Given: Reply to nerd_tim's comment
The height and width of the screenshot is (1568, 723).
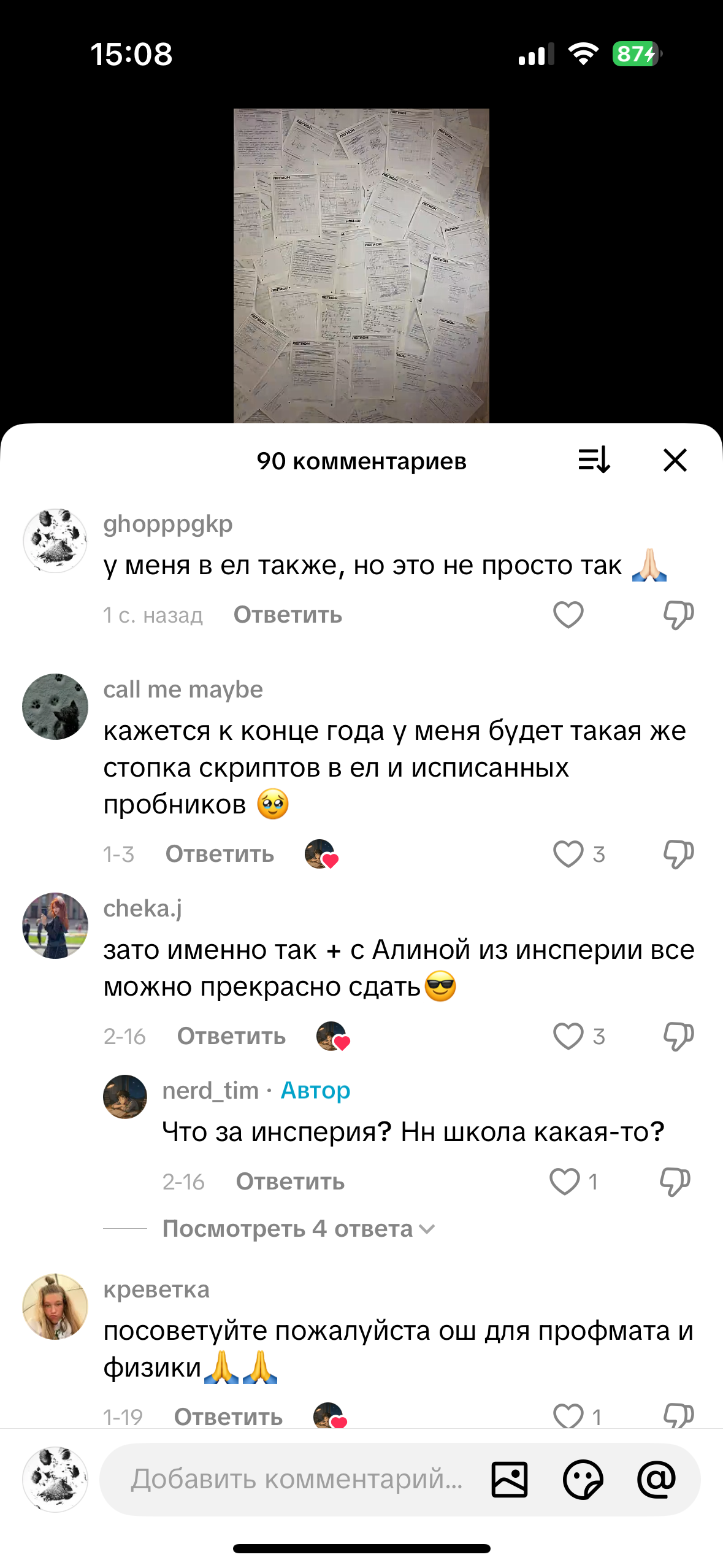Looking at the screenshot, I should tap(290, 1182).
